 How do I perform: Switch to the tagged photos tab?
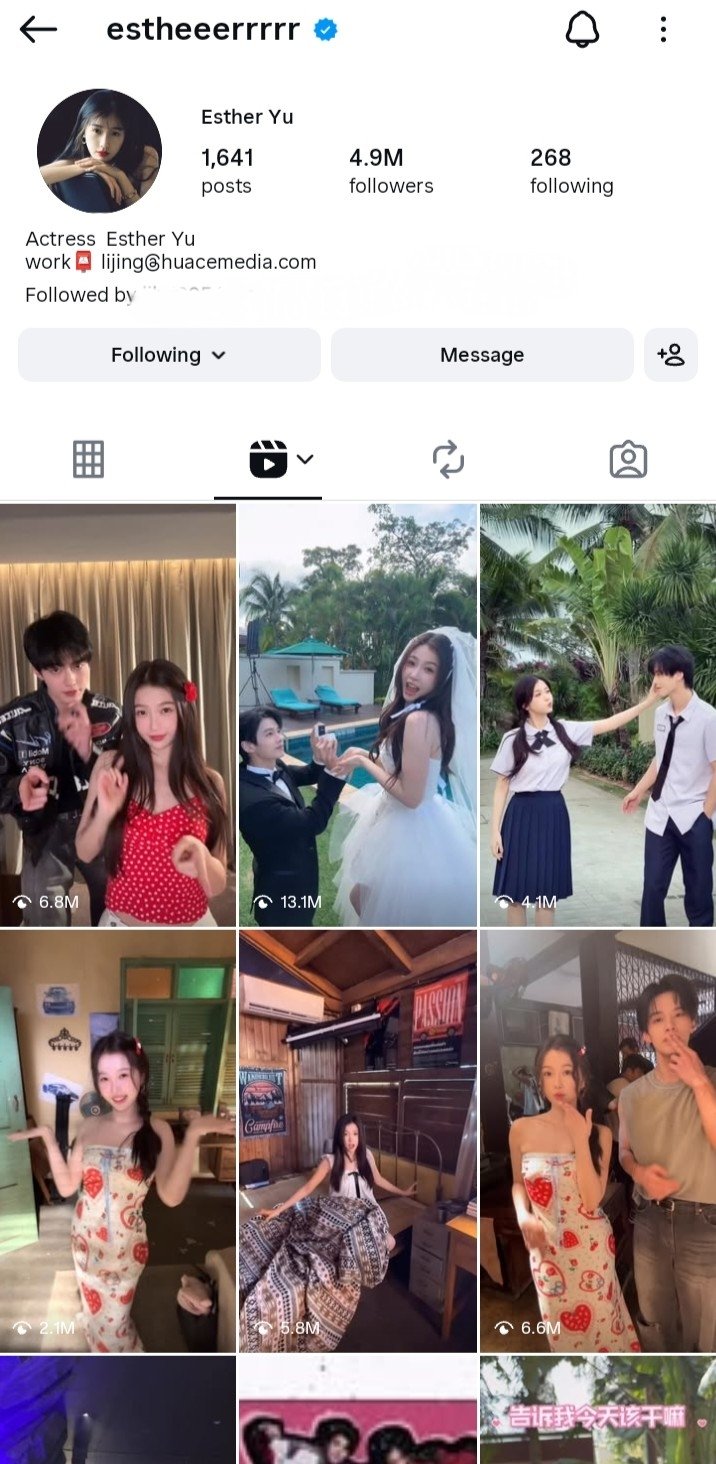coord(628,459)
